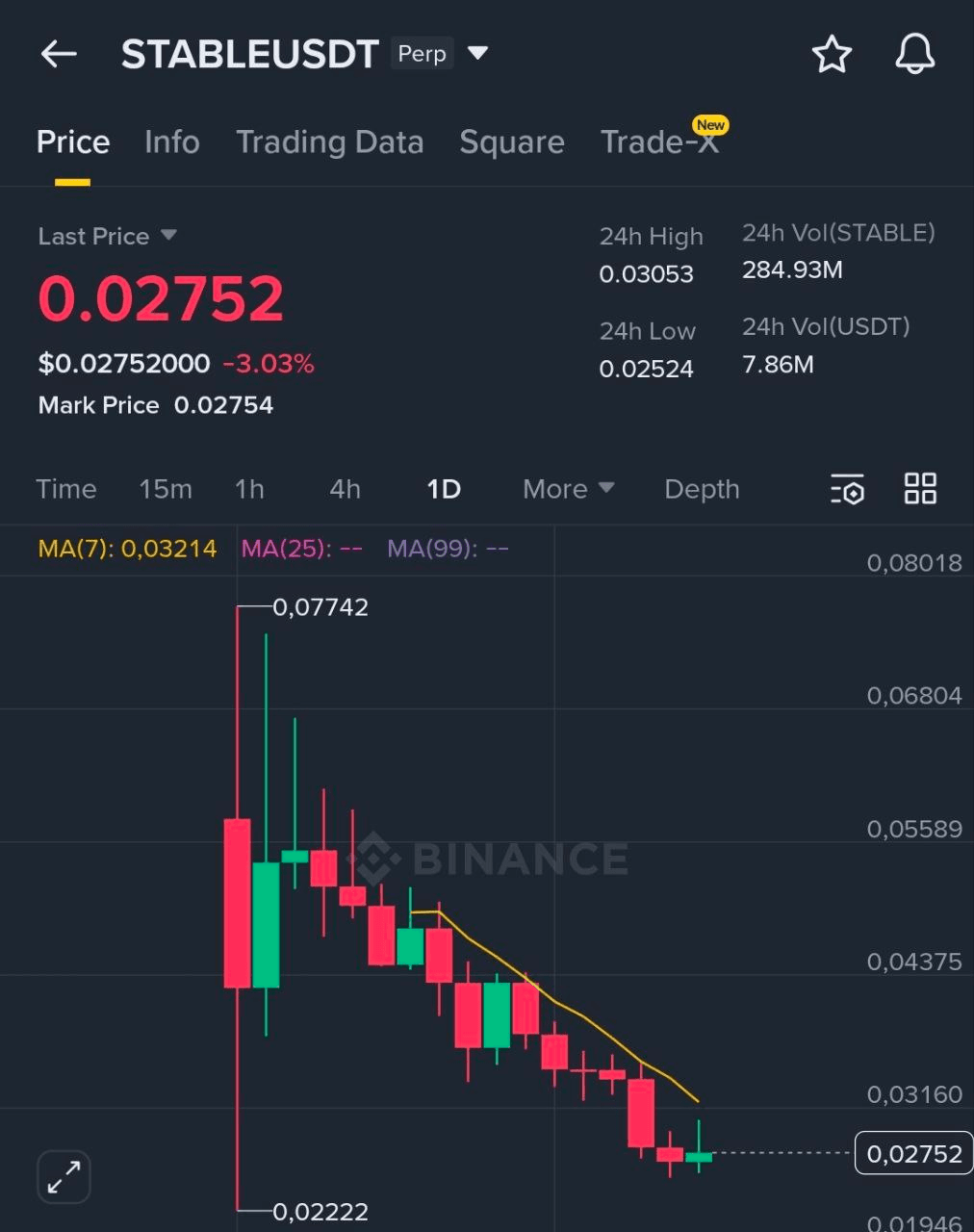Viewport: 974px width, 1232px height.
Task: Select the Time chart view
Action: pyautogui.click(x=66, y=489)
